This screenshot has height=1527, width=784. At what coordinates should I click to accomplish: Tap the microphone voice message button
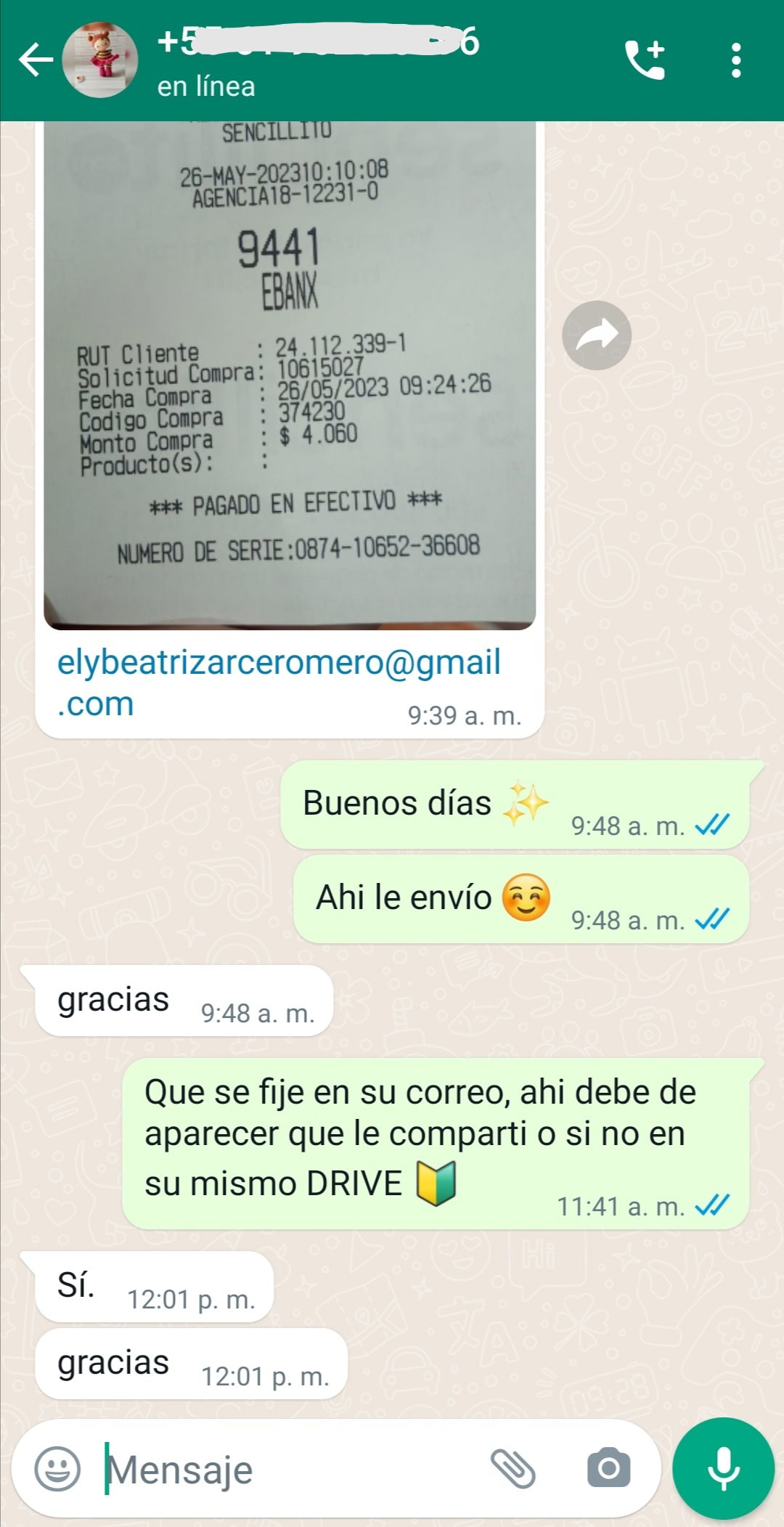coord(723,1468)
